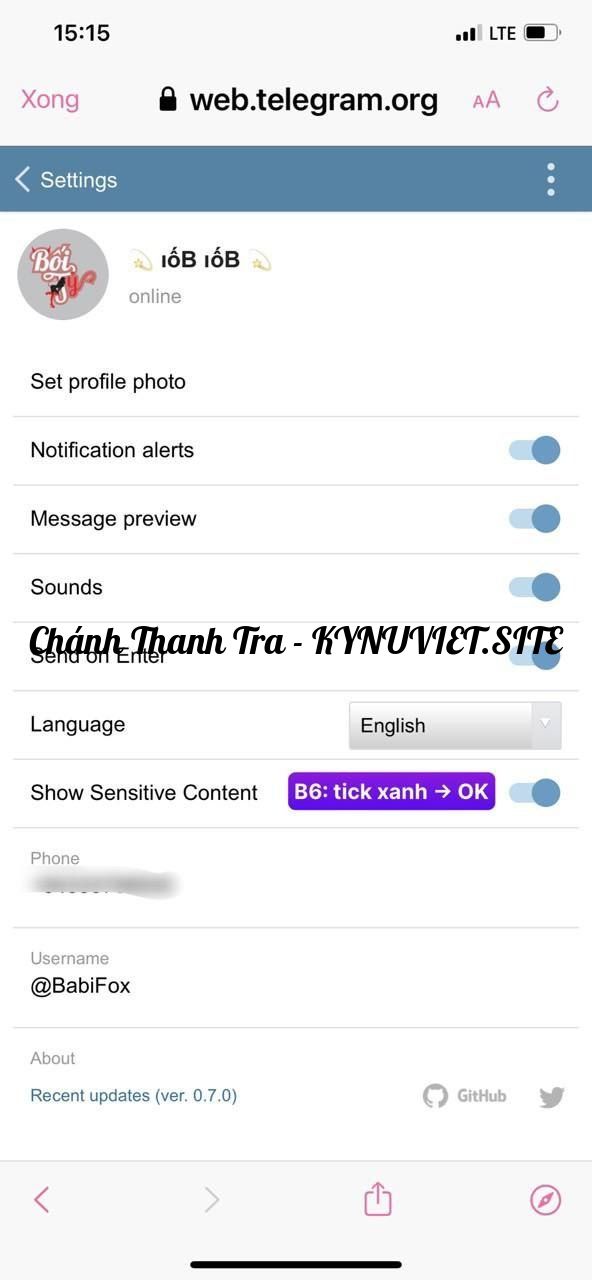Open in Safari via the compass icon
This screenshot has width=592, height=1280.
click(546, 1200)
